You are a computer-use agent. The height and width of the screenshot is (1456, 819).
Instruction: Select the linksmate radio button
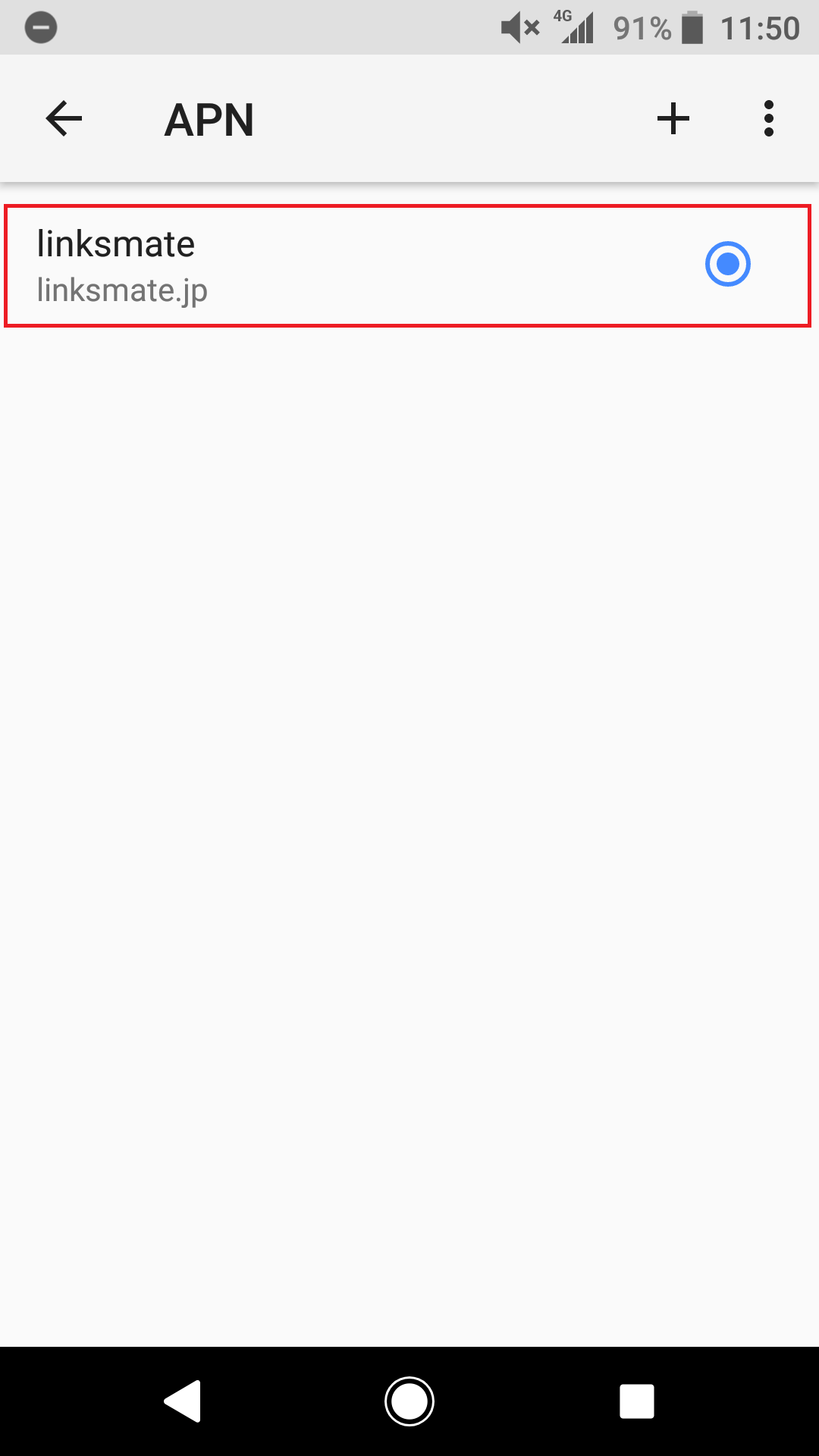click(727, 264)
